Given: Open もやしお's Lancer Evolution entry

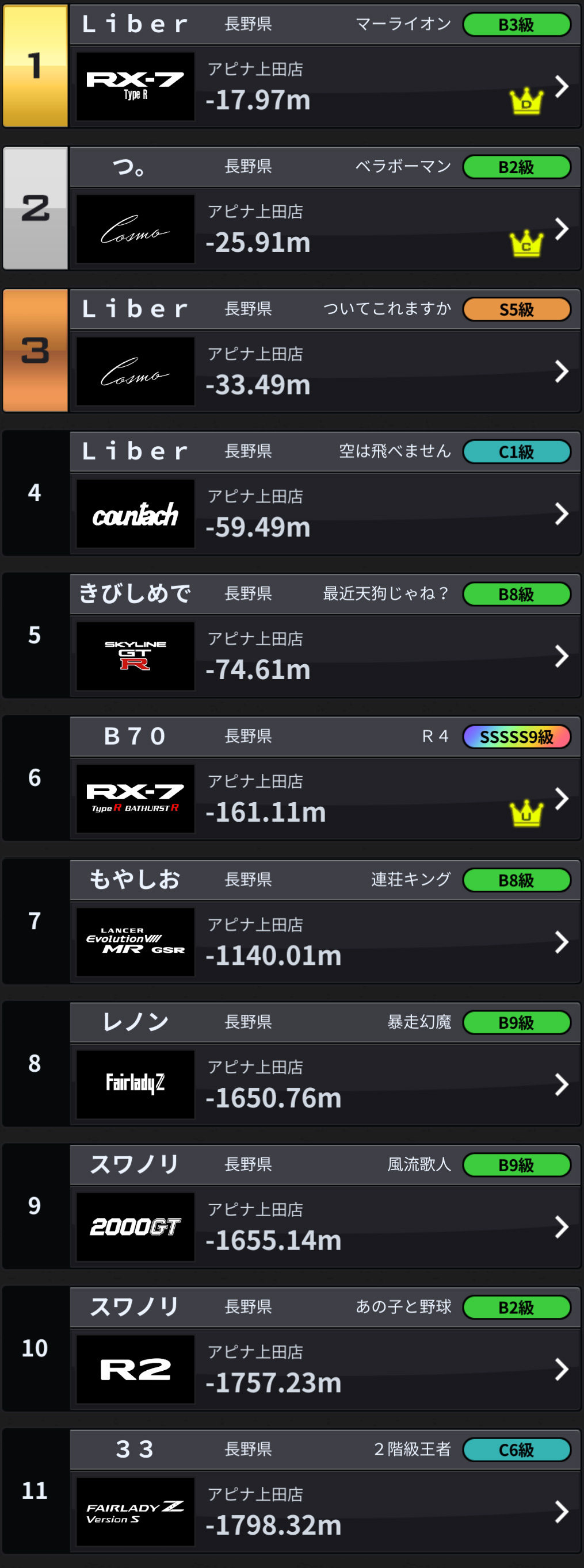Looking at the screenshot, I should (561, 942).
